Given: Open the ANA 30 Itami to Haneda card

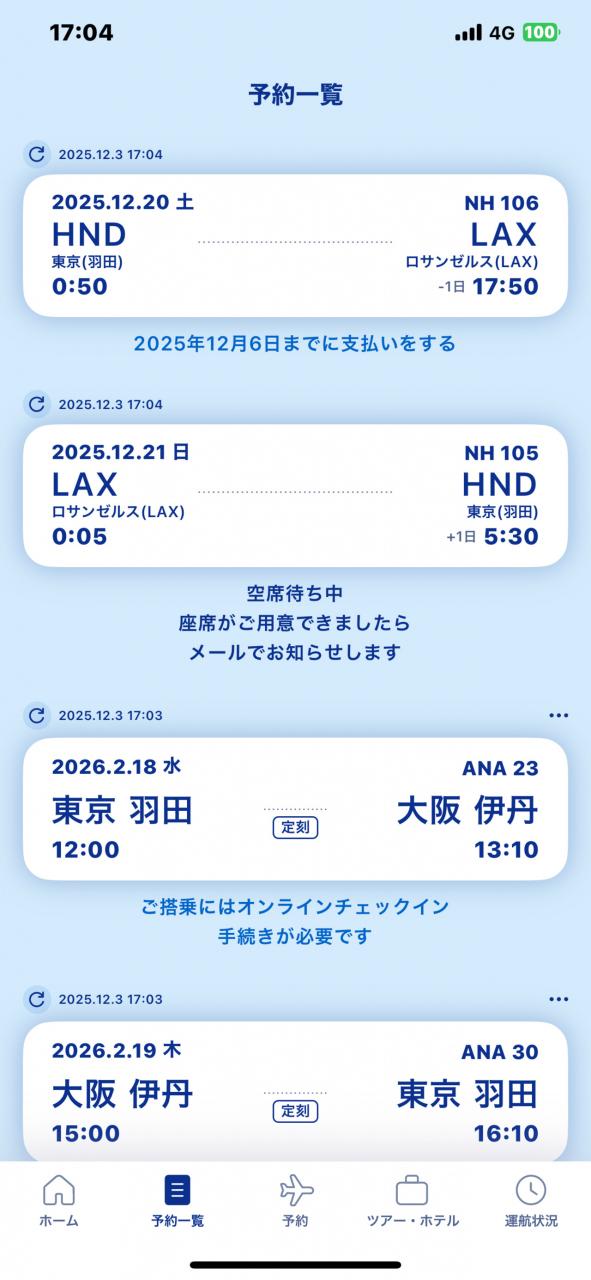Looking at the screenshot, I should tap(295, 1091).
